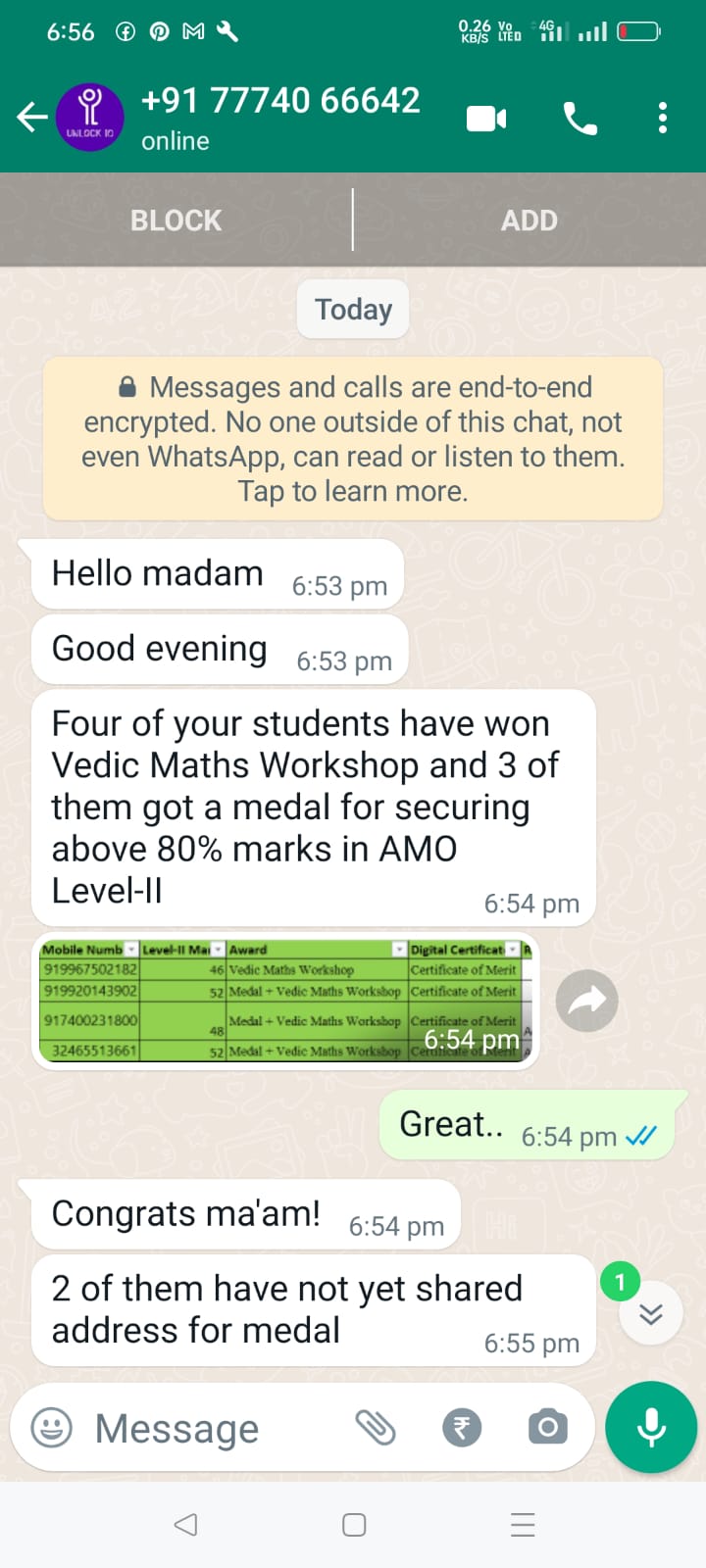Go back to the chats list
Image resolution: width=706 pixels, height=1568 pixels.
pos(32,118)
